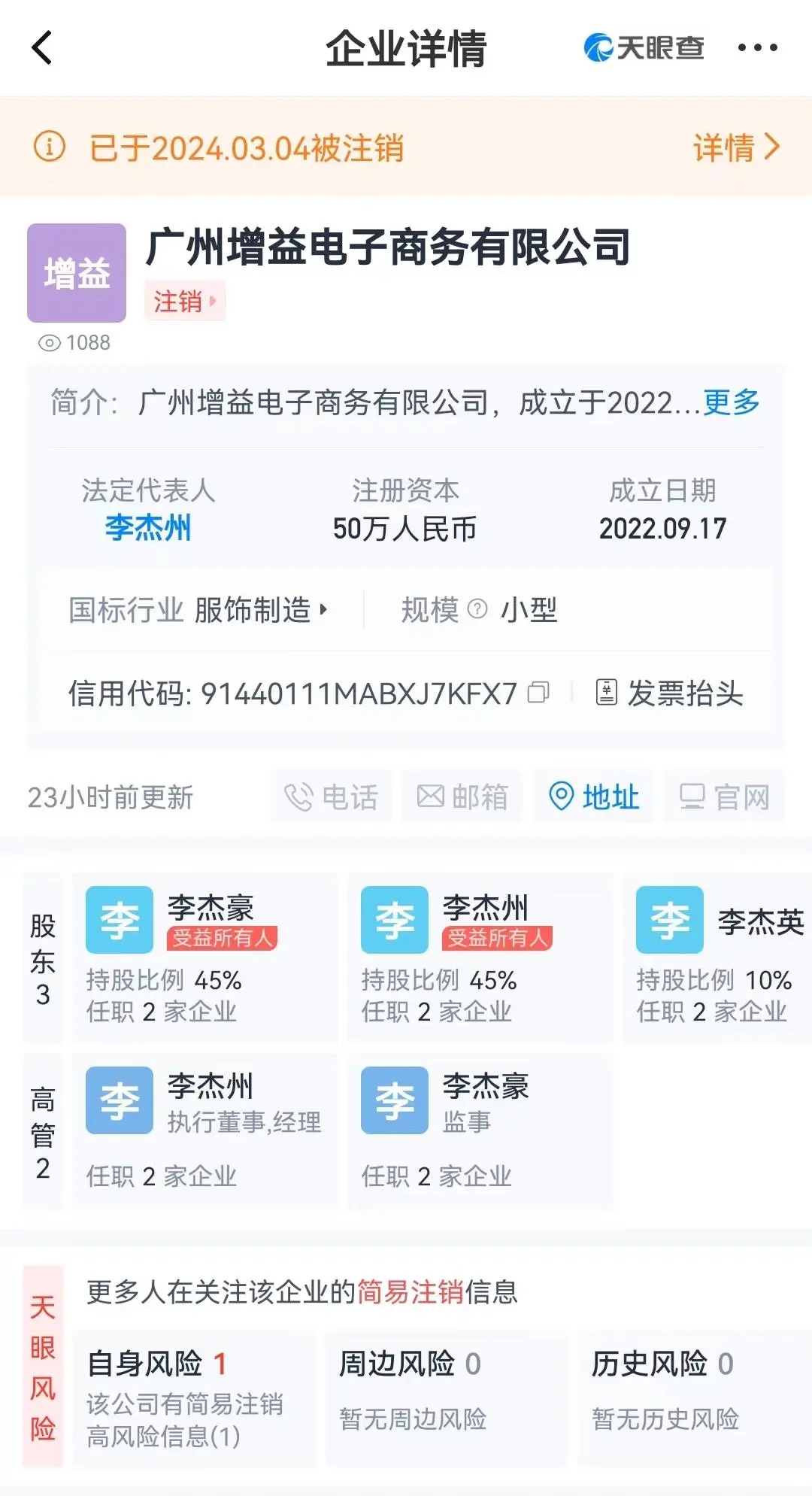Open the 周边风险 risk card
This screenshot has height=1496, width=812.
coord(447,1399)
